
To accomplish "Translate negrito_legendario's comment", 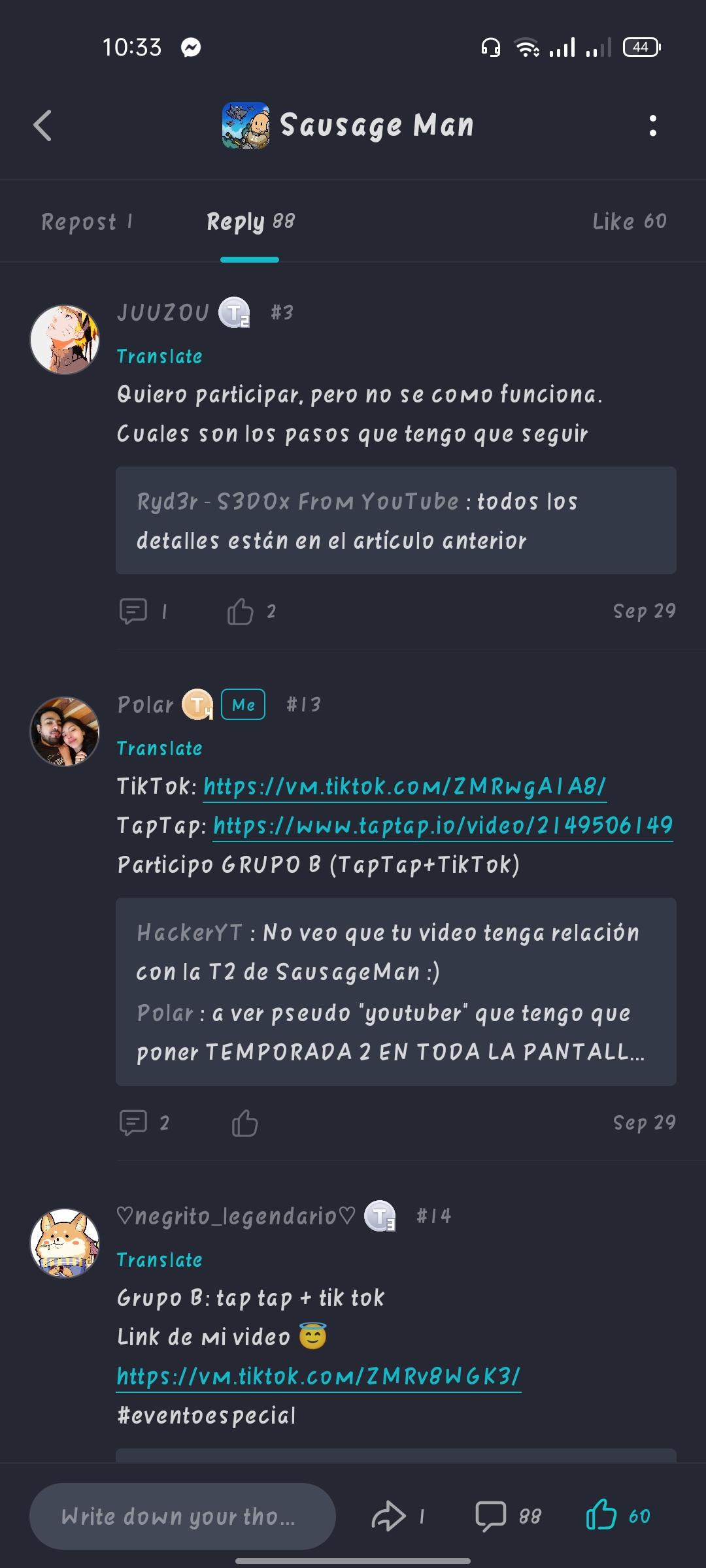I will 160,1260.
